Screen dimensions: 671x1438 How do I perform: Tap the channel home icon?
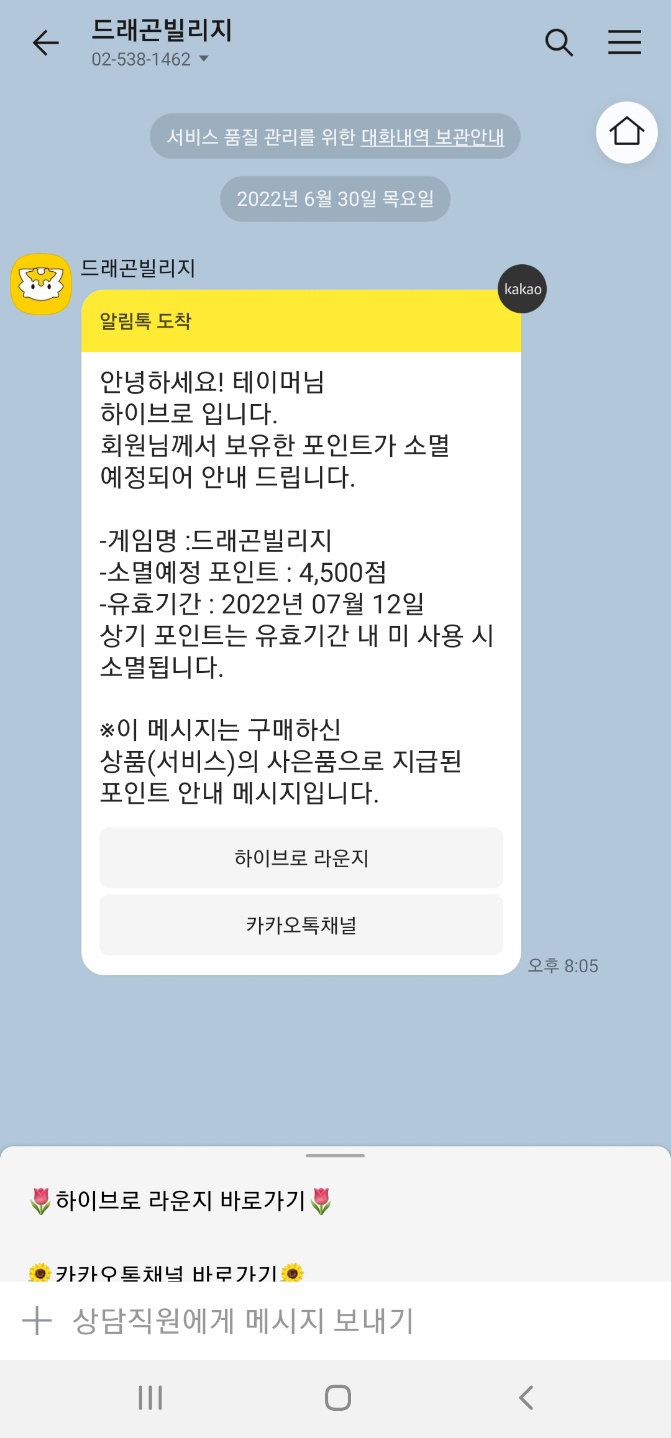(627, 131)
